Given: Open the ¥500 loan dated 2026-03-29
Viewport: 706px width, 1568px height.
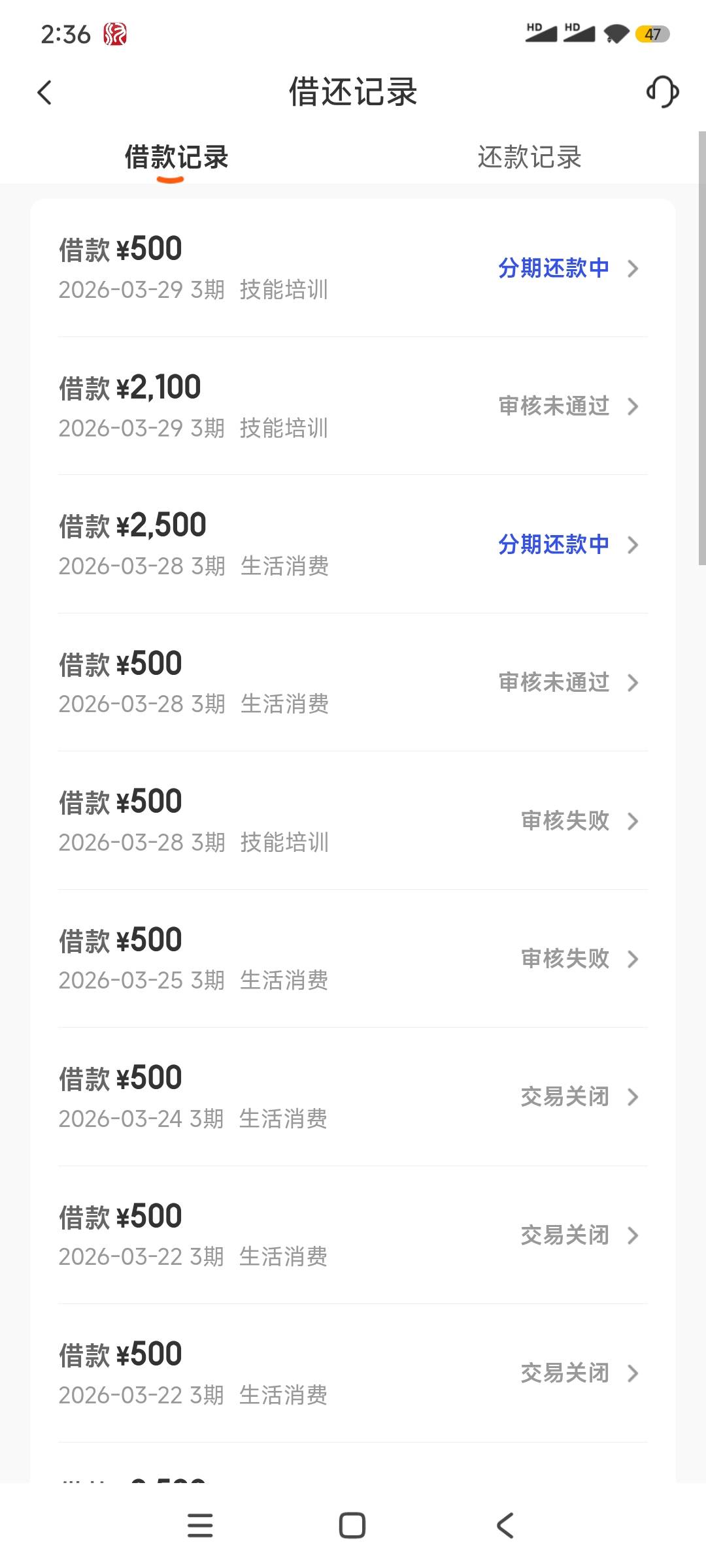Looking at the screenshot, I should (353, 268).
